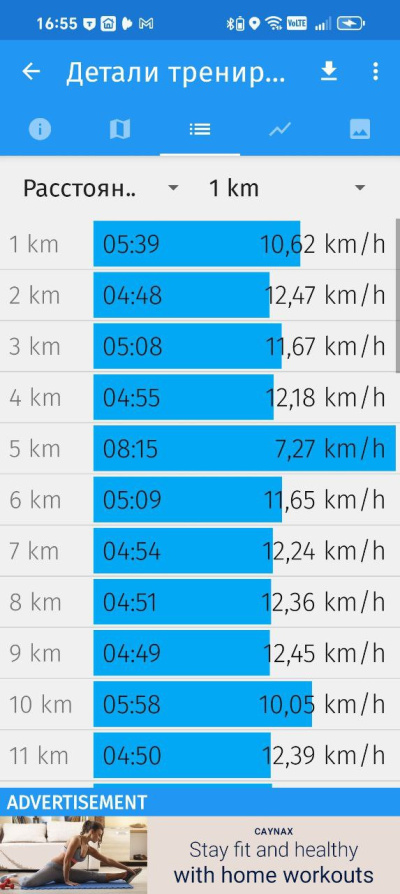Open the chart graph tab
Screen dimensions: 400x894
click(280, 129)
